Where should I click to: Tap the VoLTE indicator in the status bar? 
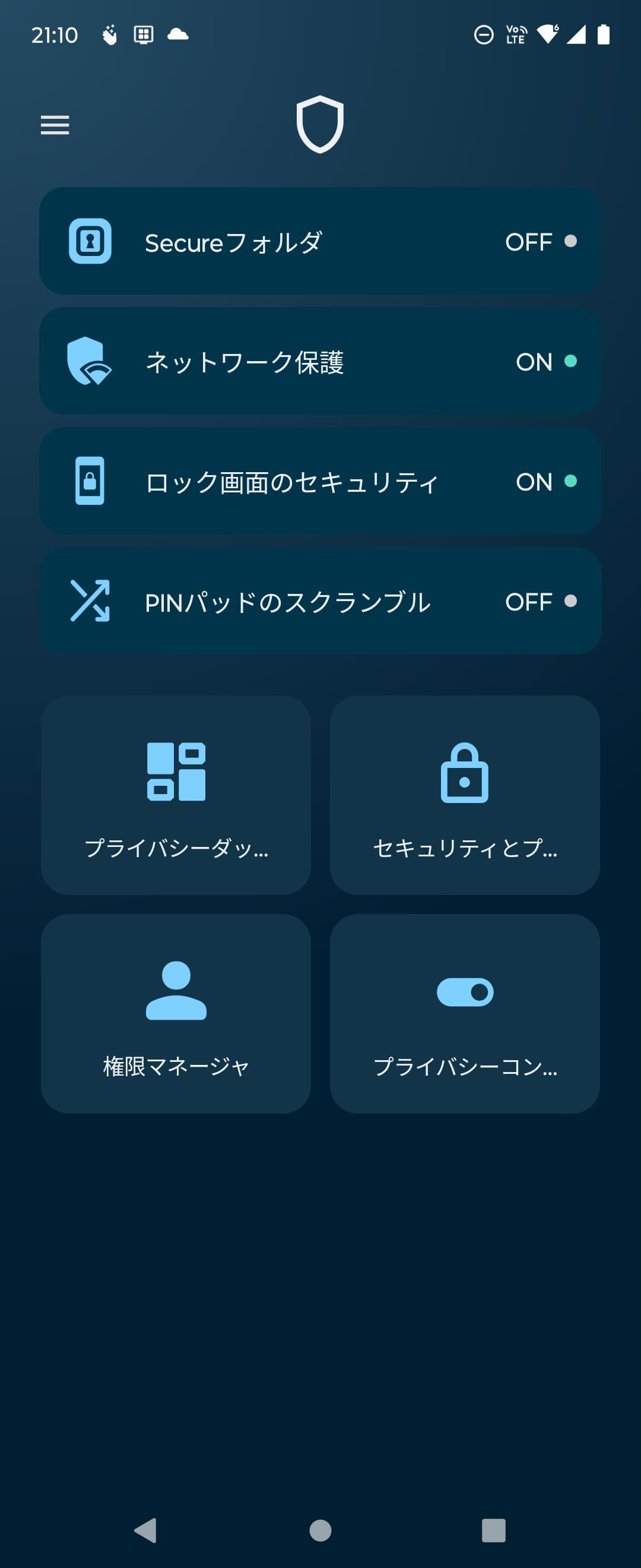pyautogui.click(x=514, y=35)
